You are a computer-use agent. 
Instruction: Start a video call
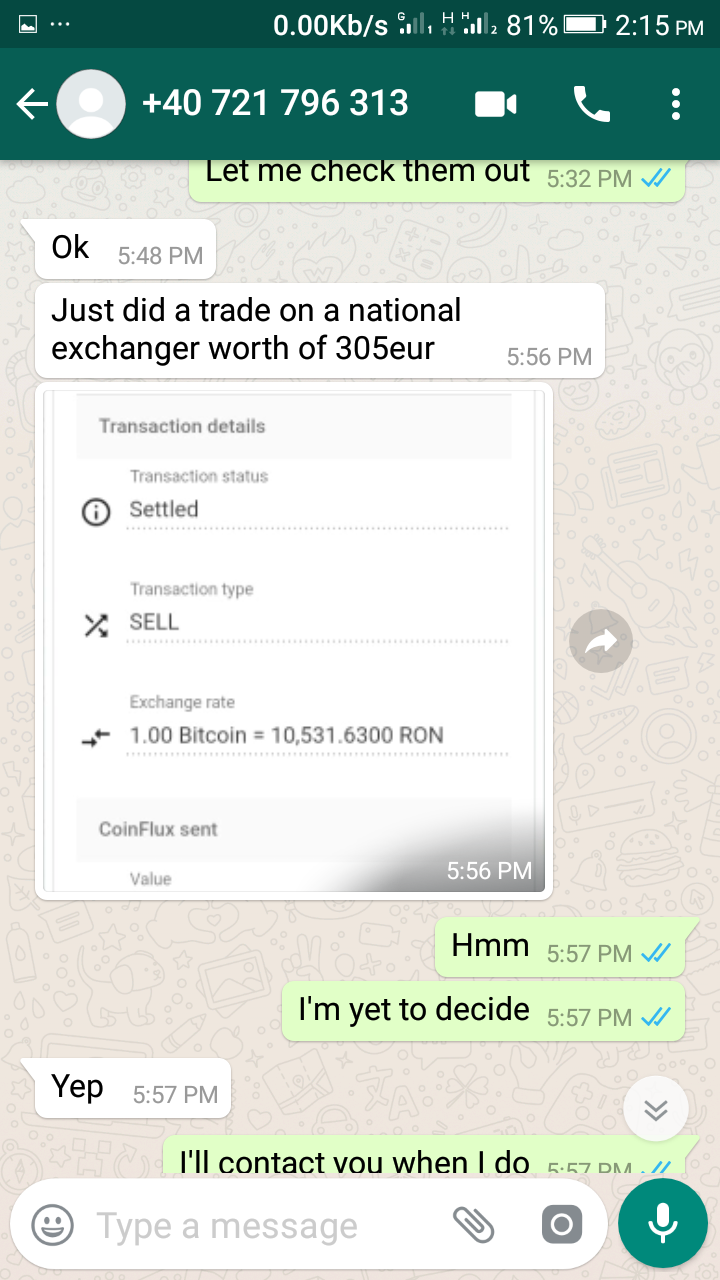click(x=496, y=104)
